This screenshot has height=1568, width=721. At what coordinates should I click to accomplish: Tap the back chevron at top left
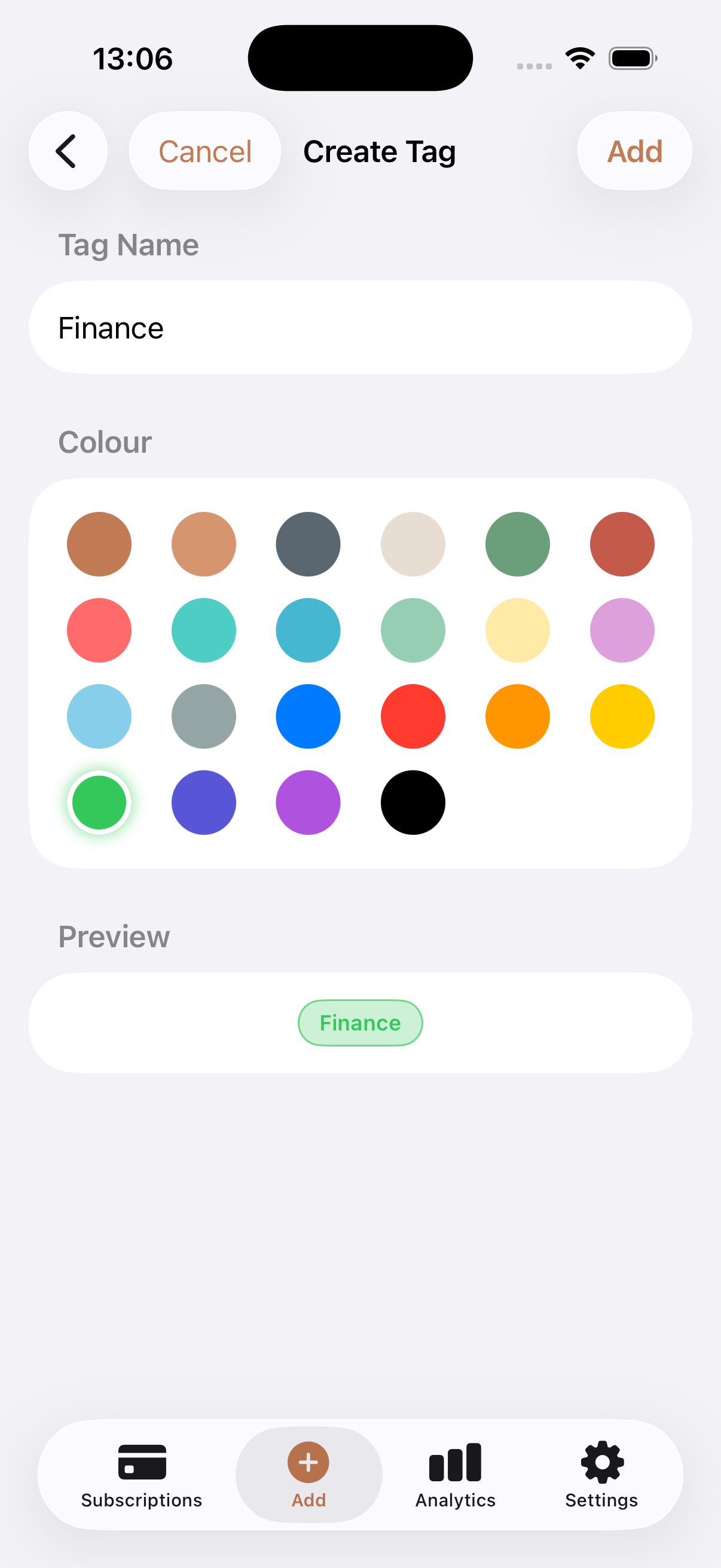coord(68,150)
